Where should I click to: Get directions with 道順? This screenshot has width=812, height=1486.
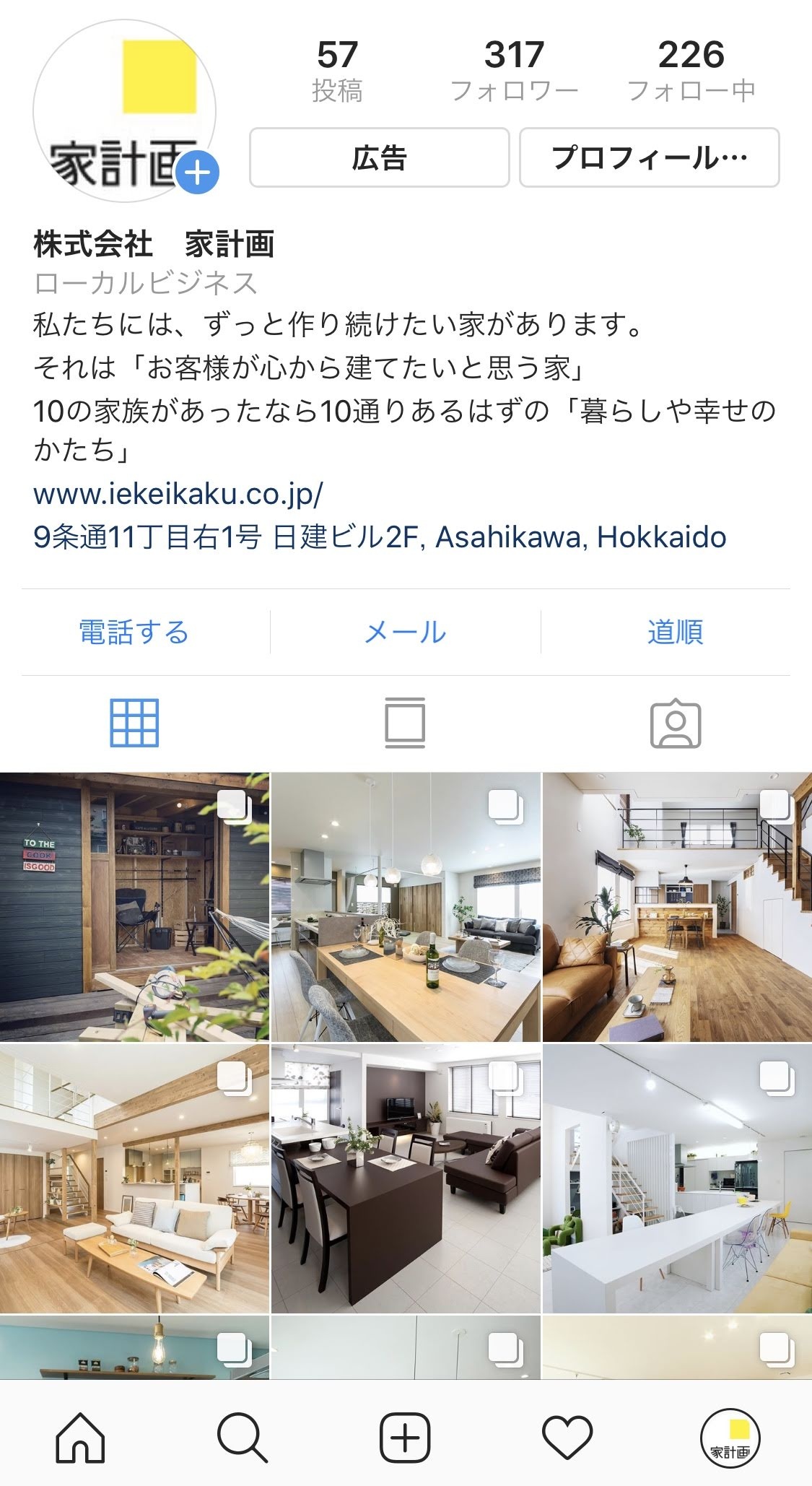coord(675,633)
